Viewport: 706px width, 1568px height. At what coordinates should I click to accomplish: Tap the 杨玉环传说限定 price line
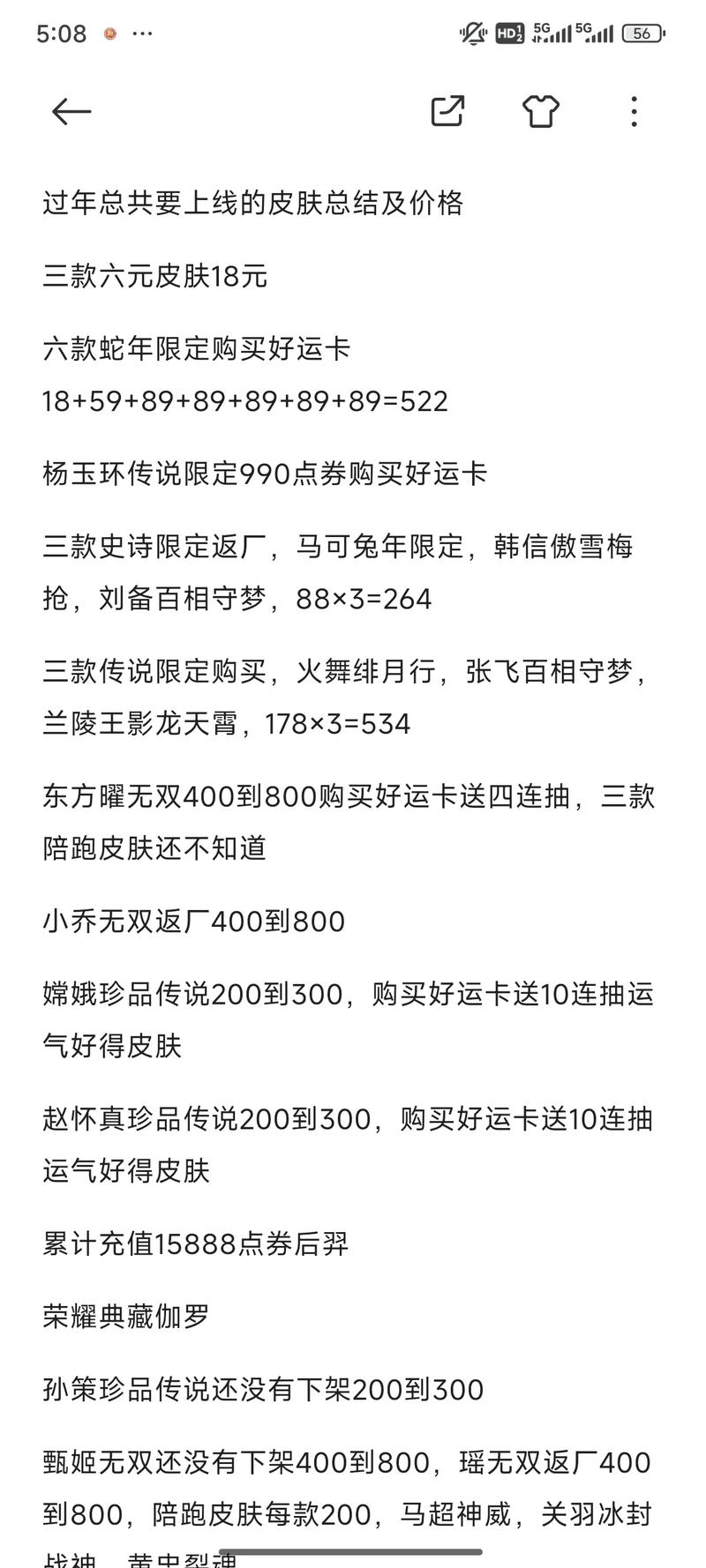click(265, 474)
